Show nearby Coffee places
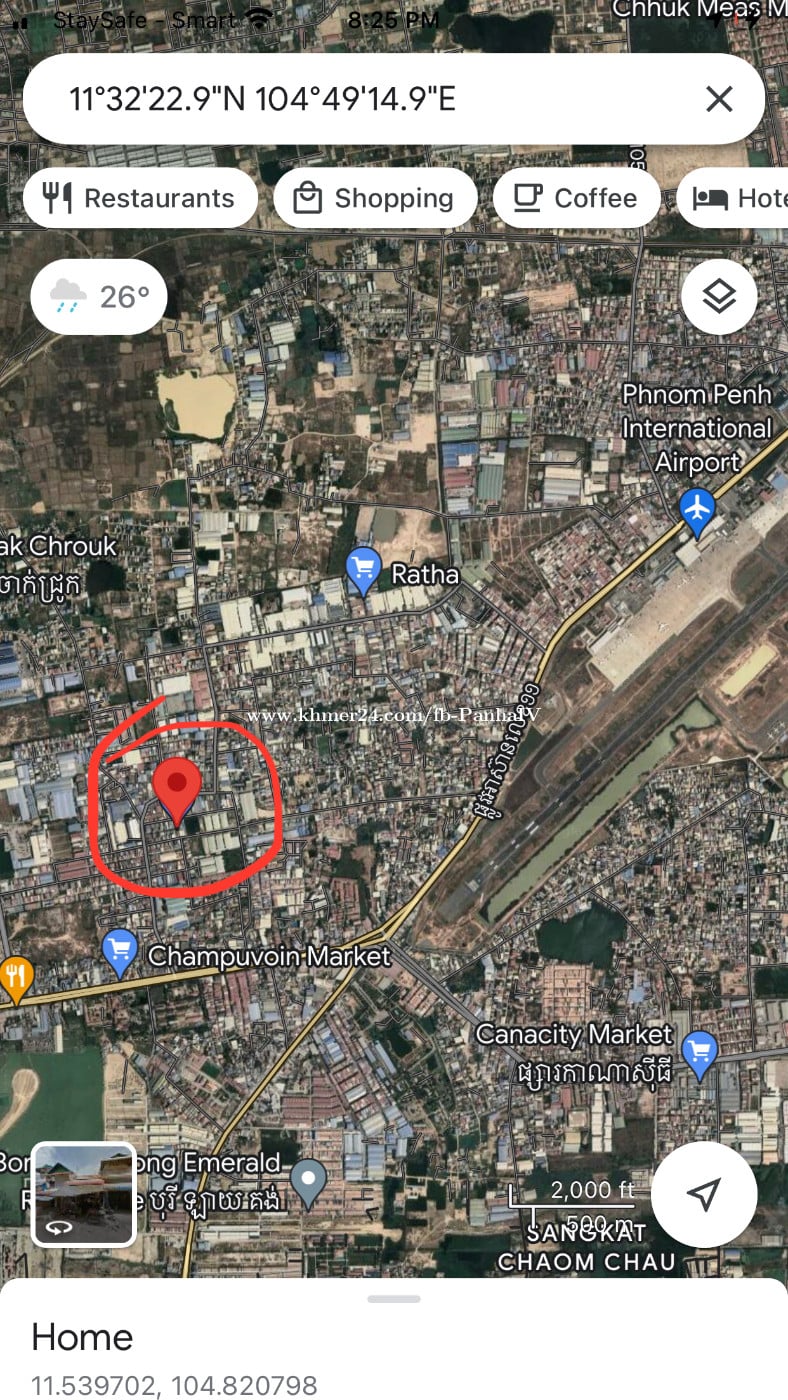Viewport: 788px width, 1400px height. (576, 198)
